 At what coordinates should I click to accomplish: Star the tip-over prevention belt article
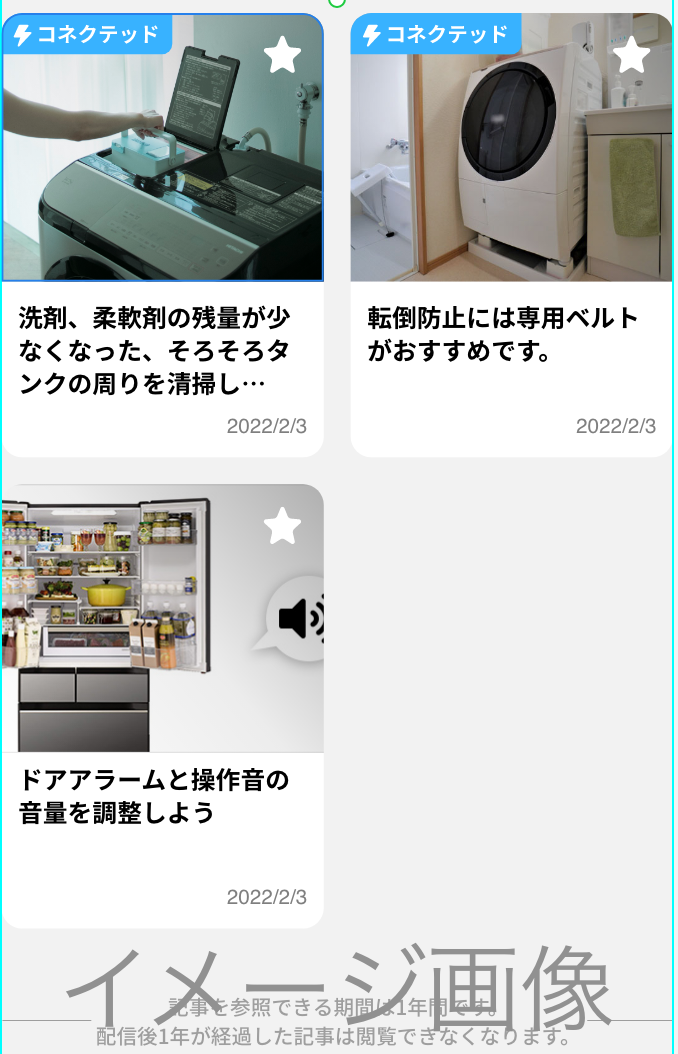point(631,56)
